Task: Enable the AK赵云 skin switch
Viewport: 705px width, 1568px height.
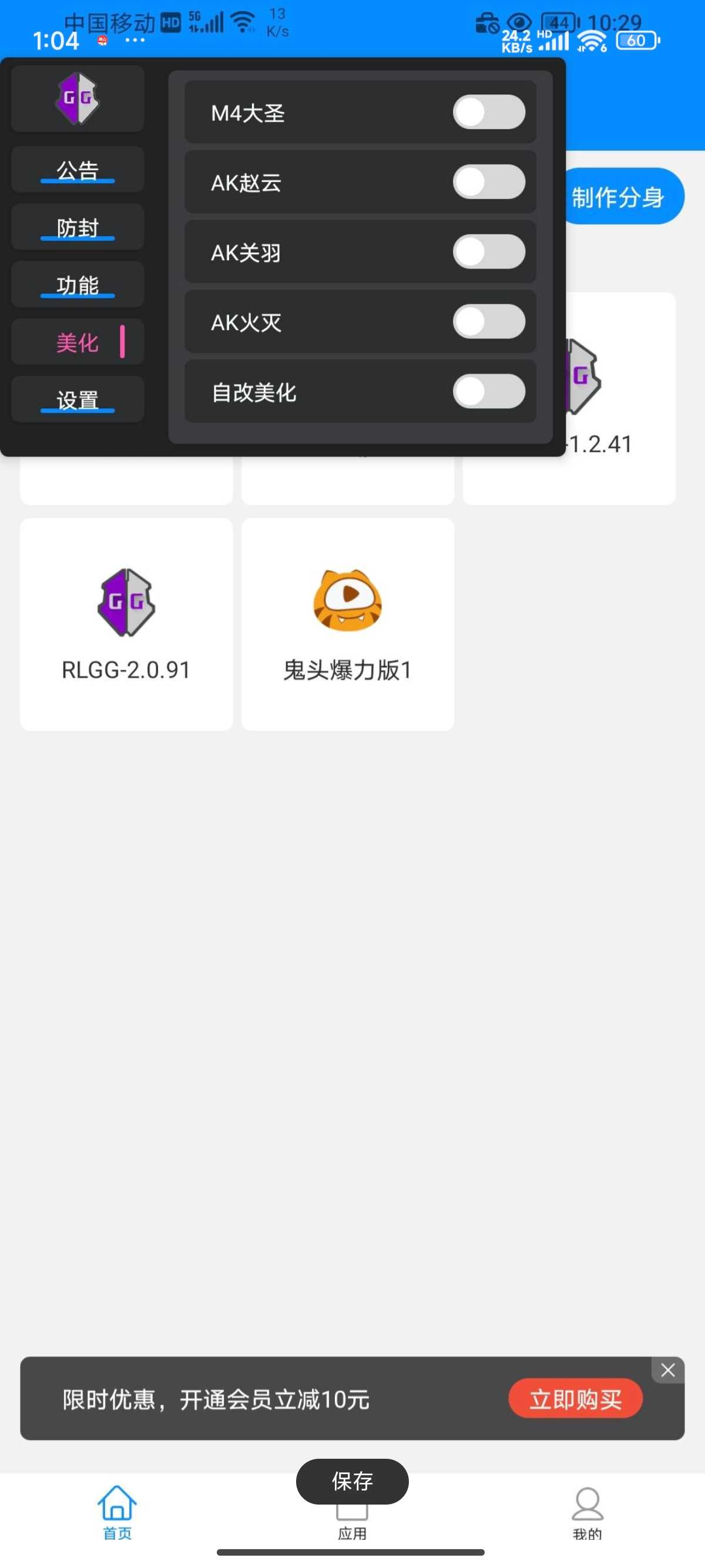Action: coord(488,182)
